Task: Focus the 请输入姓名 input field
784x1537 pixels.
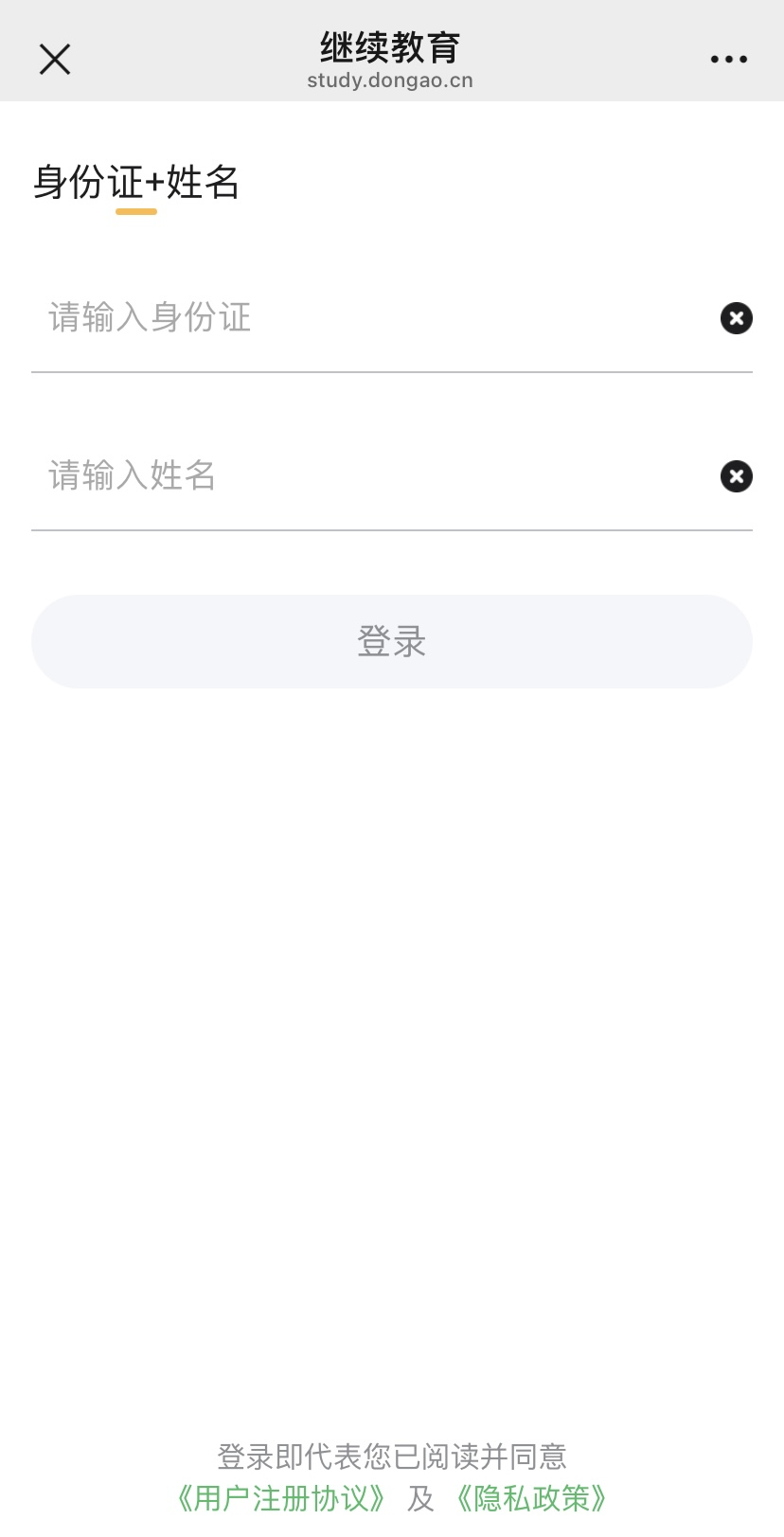Action: pyautogui.click(x=369, y=475)
